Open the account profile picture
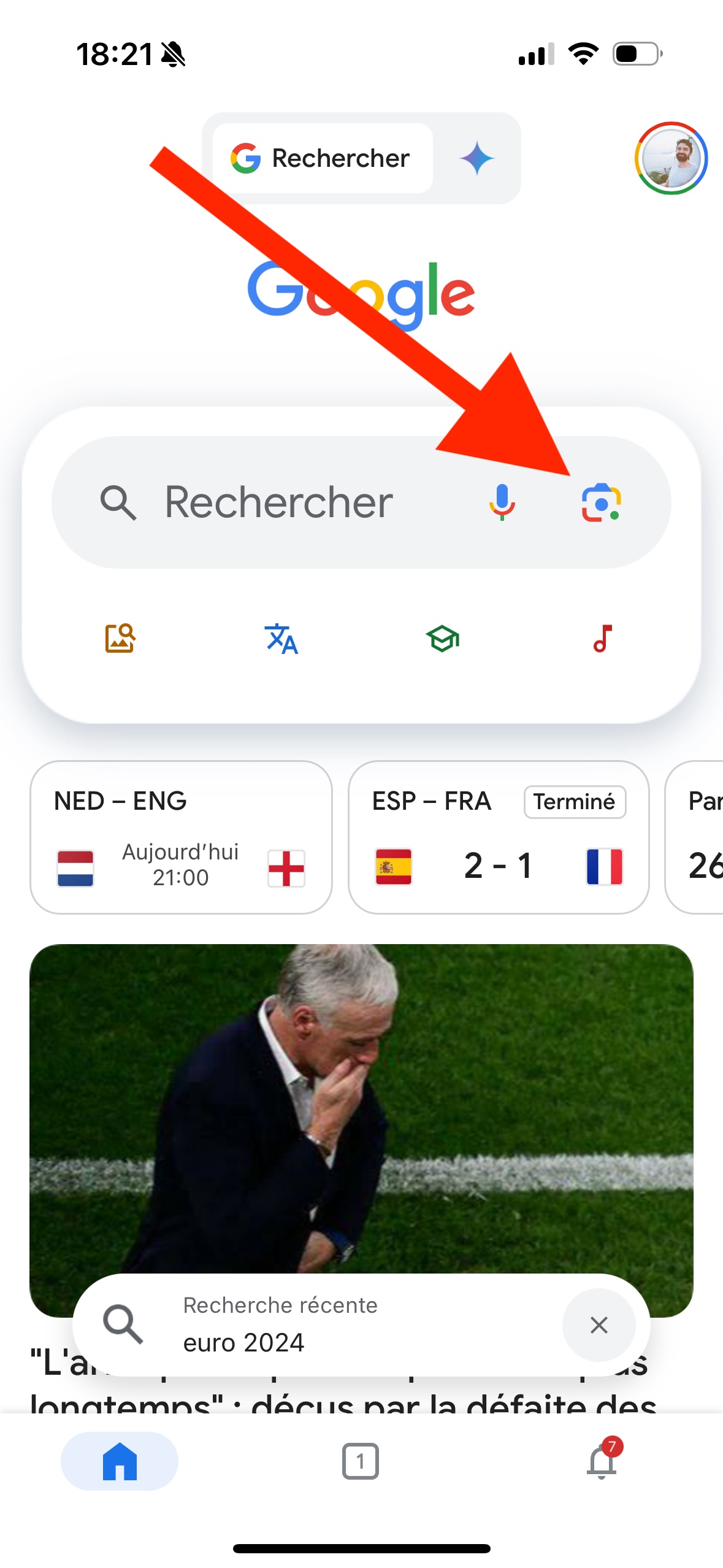Screen dimensions: 723x1568 point(671,158)
